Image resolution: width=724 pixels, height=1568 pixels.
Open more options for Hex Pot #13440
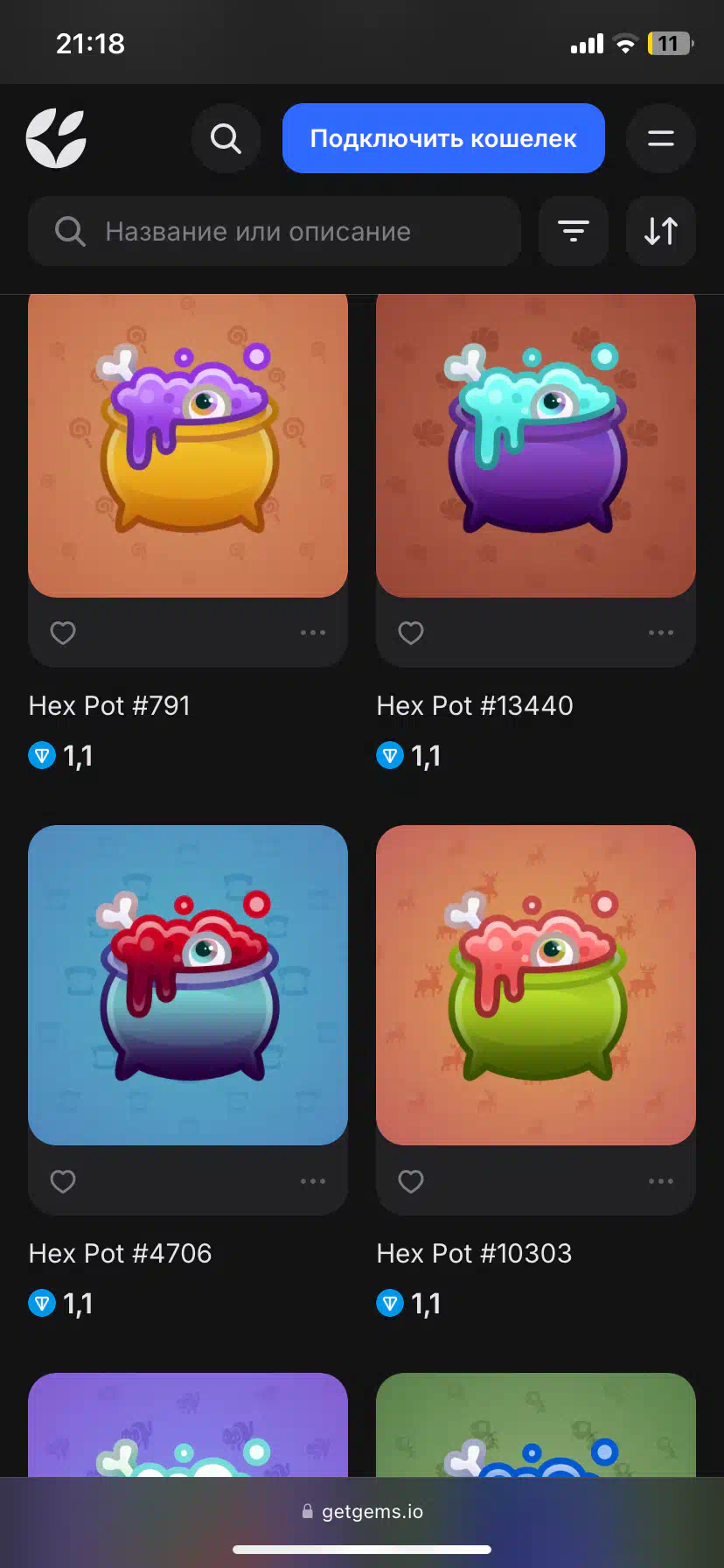(661, 633)
